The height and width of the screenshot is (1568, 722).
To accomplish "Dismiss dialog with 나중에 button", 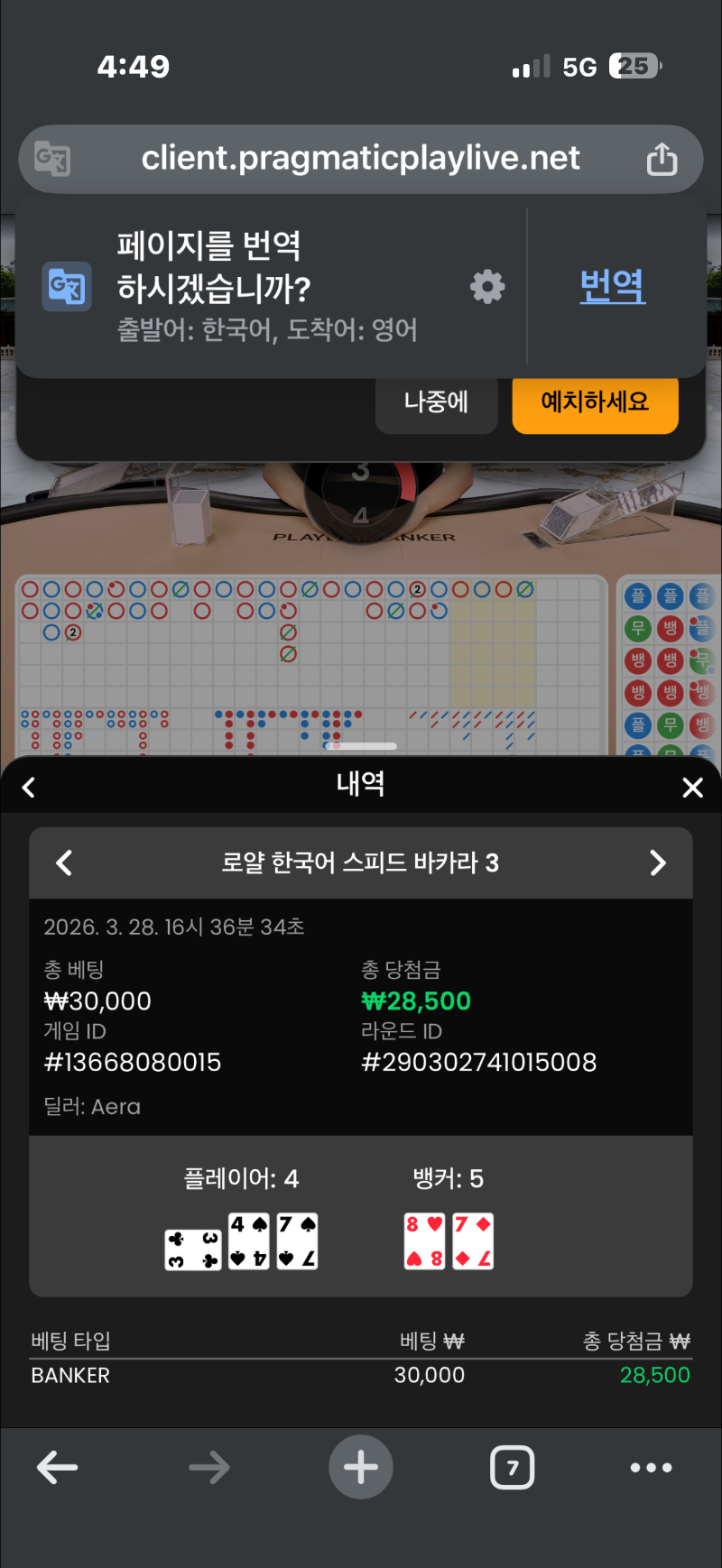I will (436, 402).
